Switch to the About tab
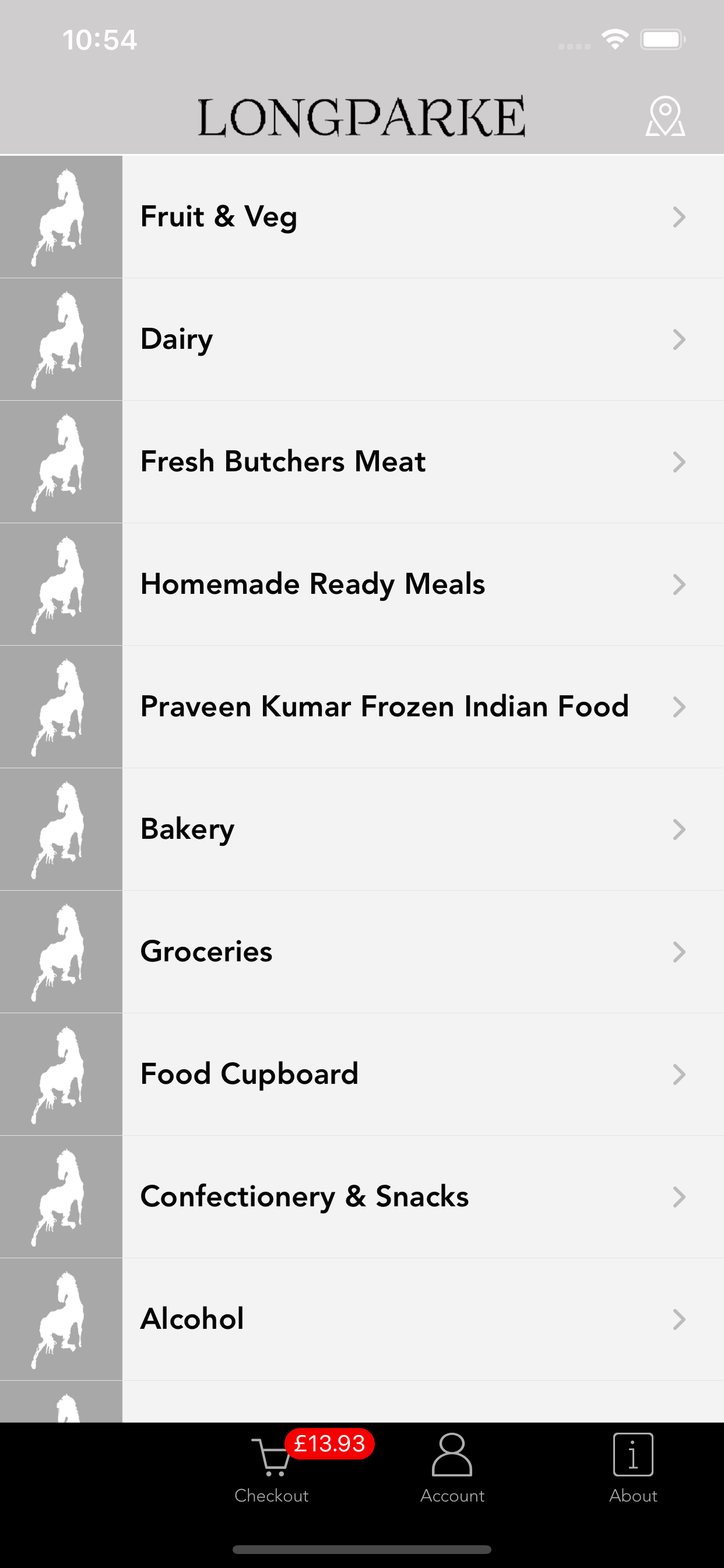Image resolution: width=724 pixels, height=1568 pixels. (632, 1468)
